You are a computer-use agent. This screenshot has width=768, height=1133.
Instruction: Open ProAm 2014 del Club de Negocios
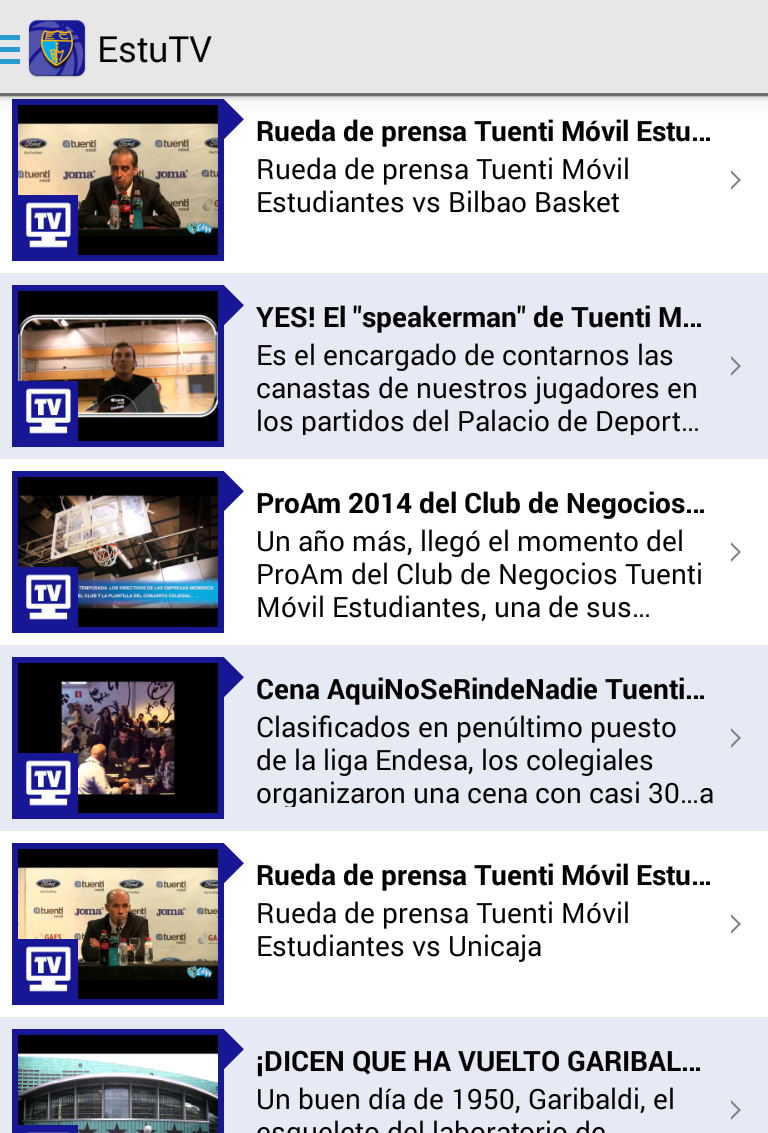384,552
